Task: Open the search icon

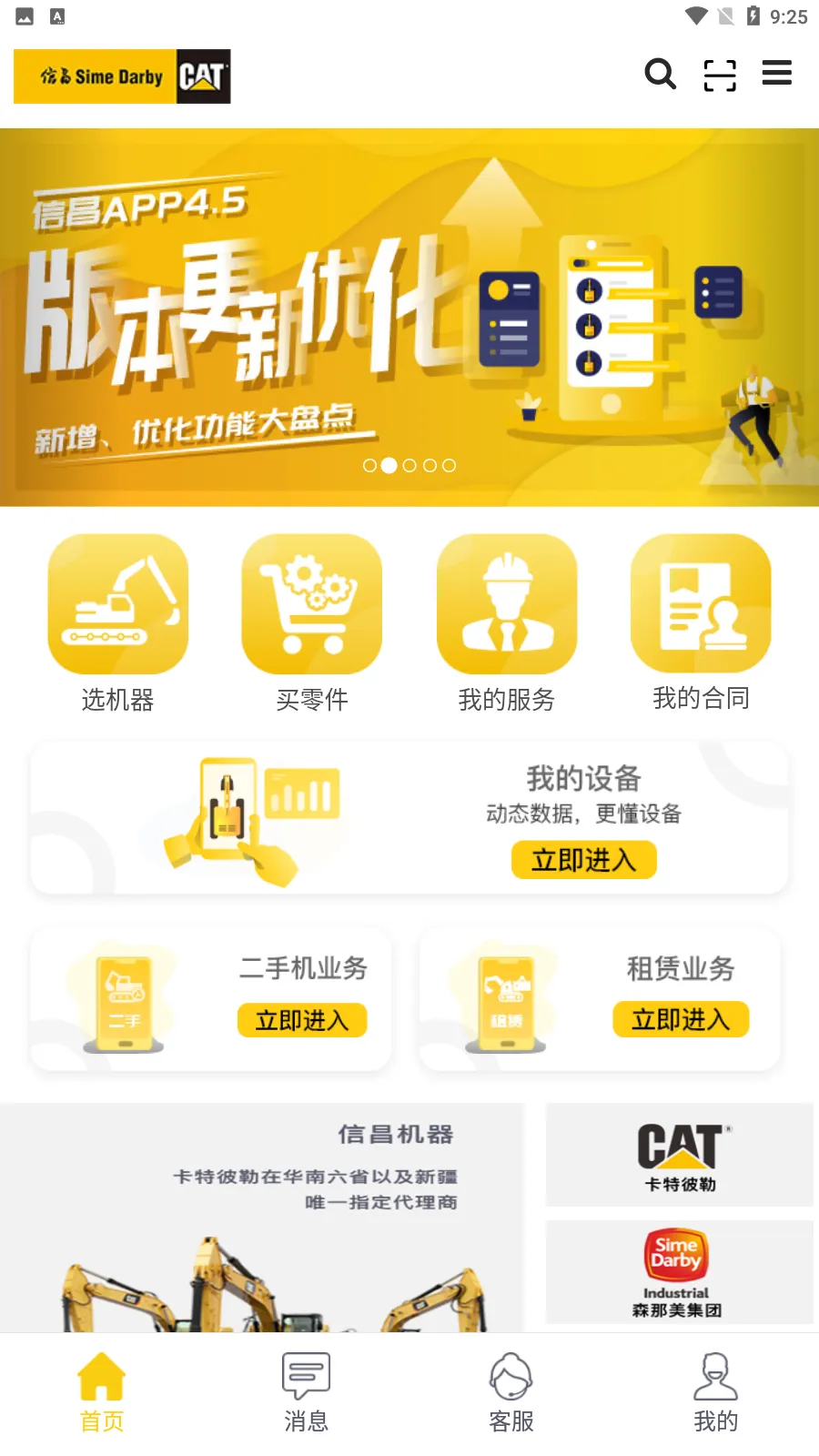Action: click(660, 75)
